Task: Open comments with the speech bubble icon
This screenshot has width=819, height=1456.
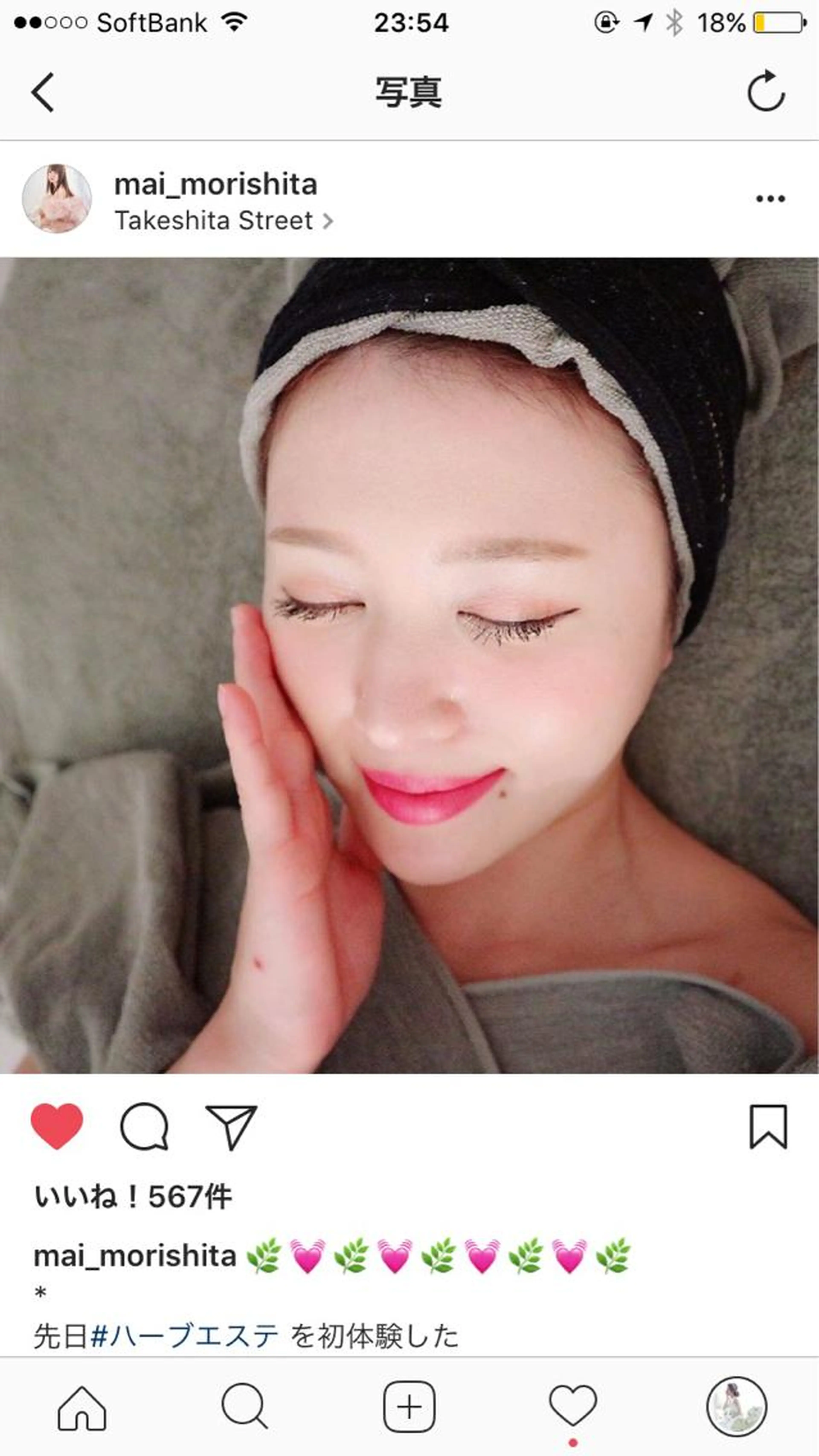Action: pos(144,1126)
